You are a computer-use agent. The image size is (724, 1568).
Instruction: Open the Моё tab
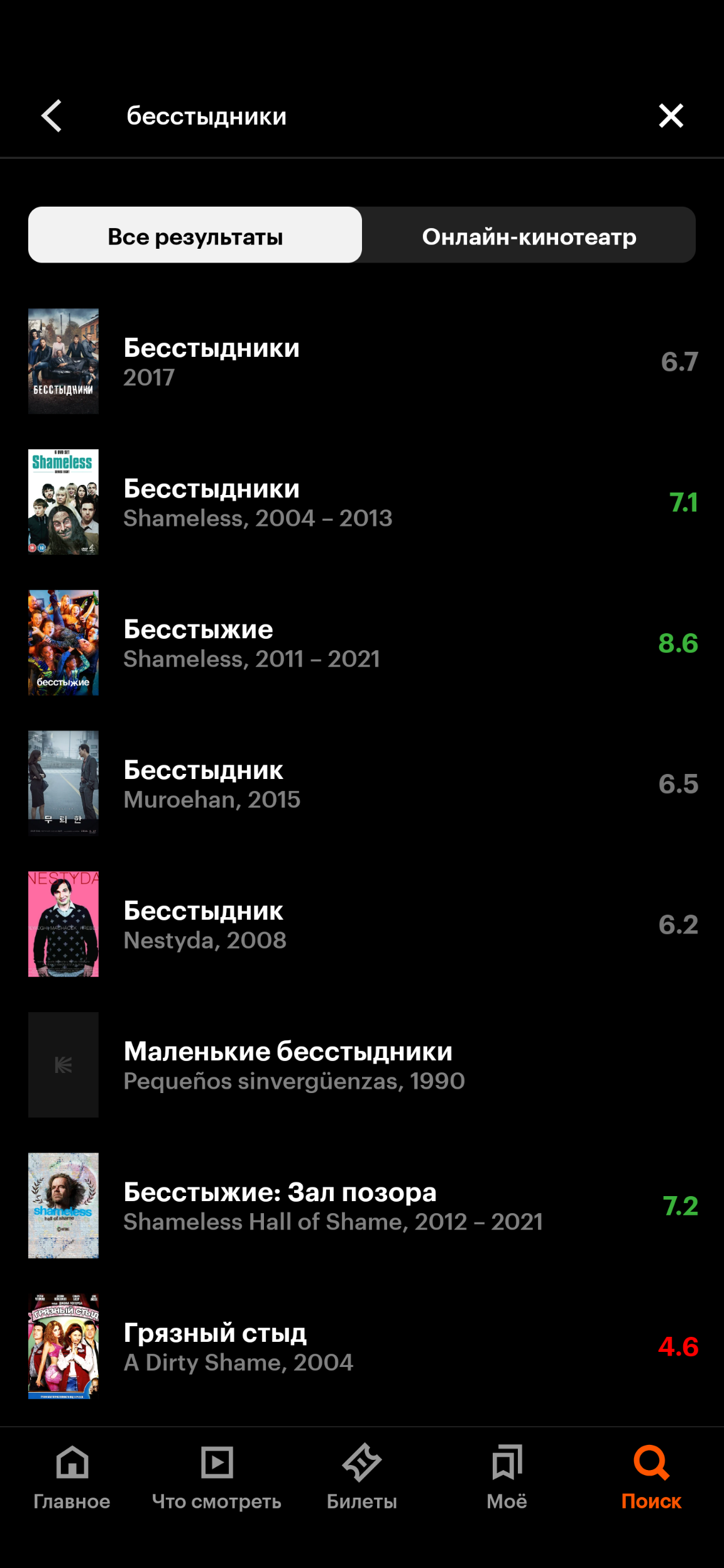coord(507,1478)
